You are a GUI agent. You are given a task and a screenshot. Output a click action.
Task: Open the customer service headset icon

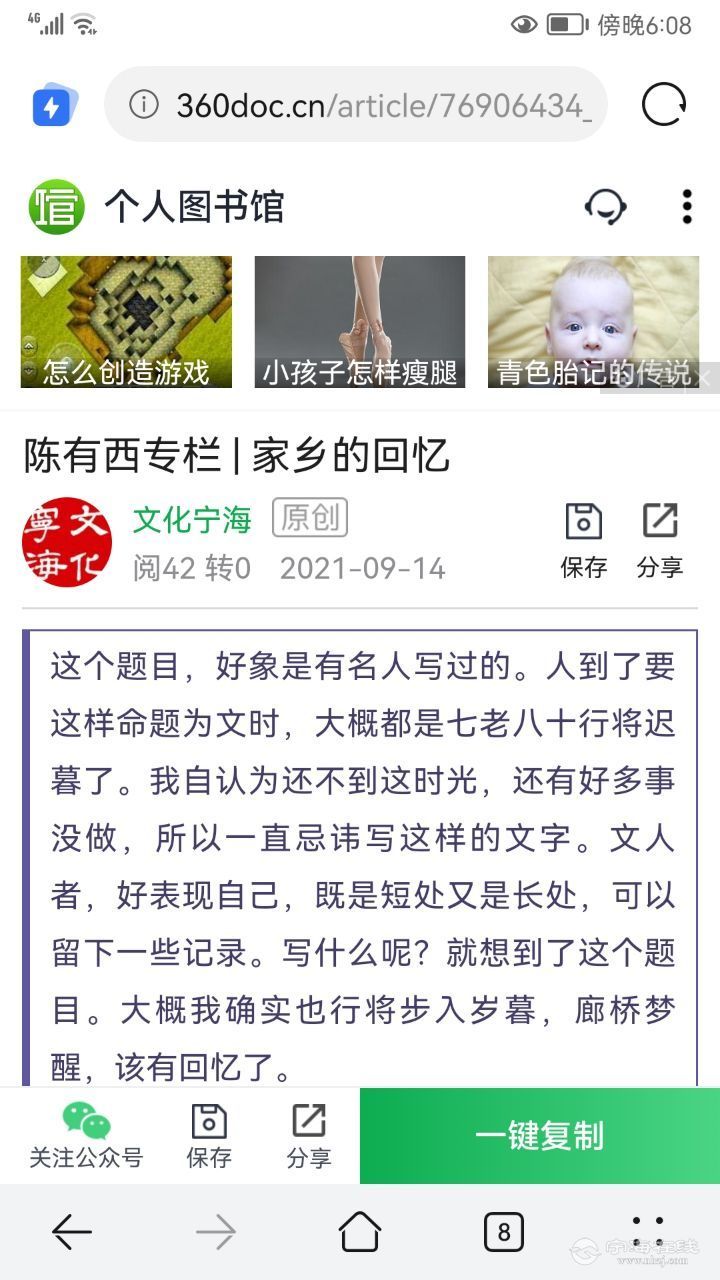tap(605, 207)
